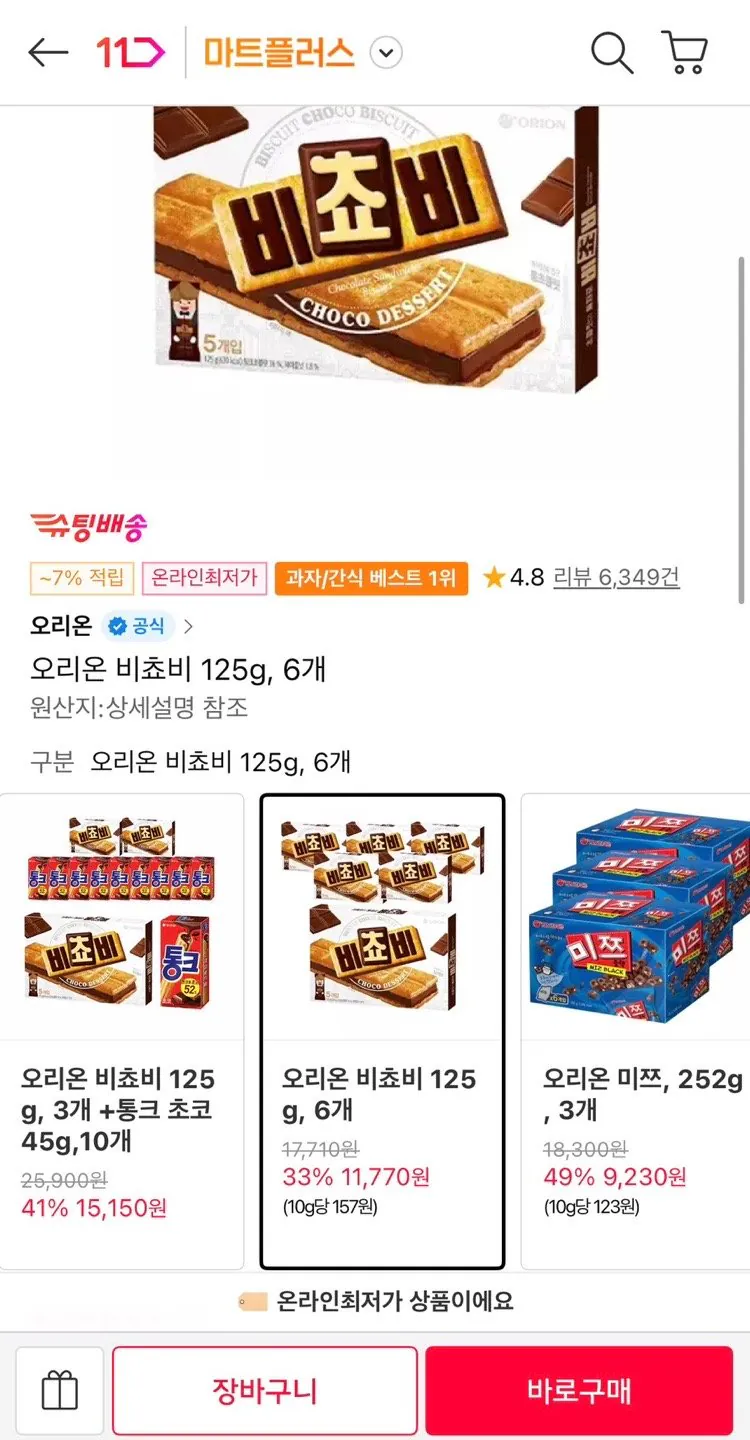Tap the star icon beside the 4.8 rating
This screenshot has width=750, height=1440.
point(493,578)
